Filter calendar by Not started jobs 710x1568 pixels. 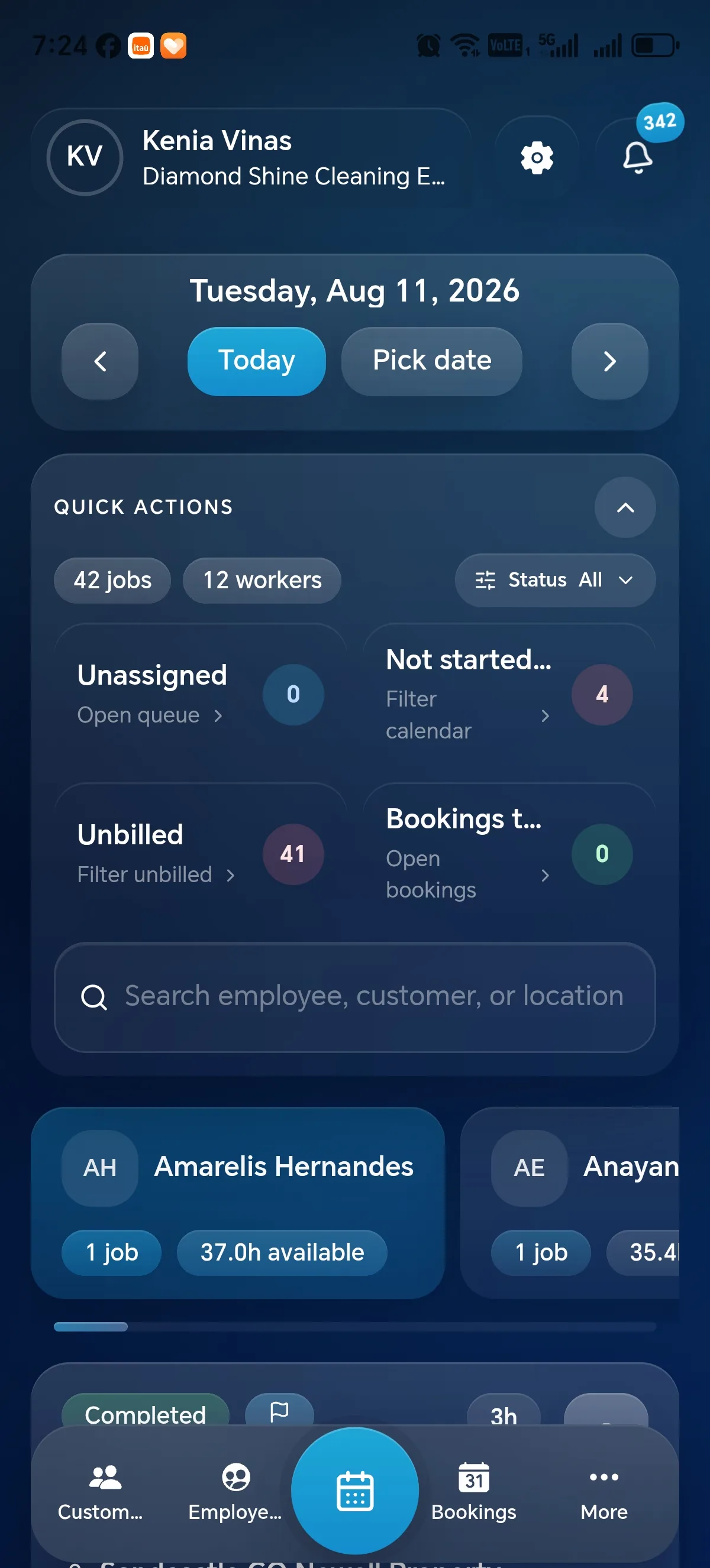(509, 694)
